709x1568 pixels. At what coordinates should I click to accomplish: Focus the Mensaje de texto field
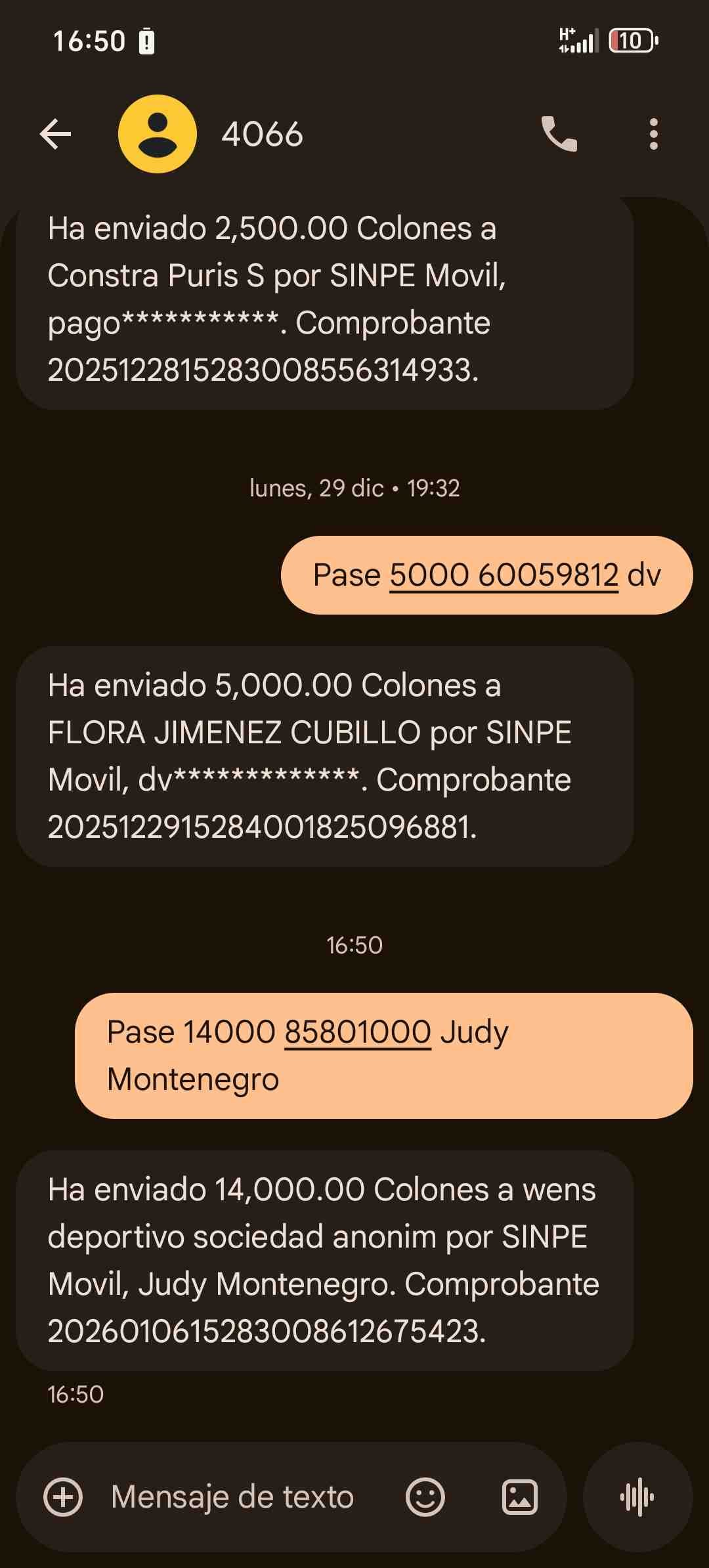[x=232, y=1497]
